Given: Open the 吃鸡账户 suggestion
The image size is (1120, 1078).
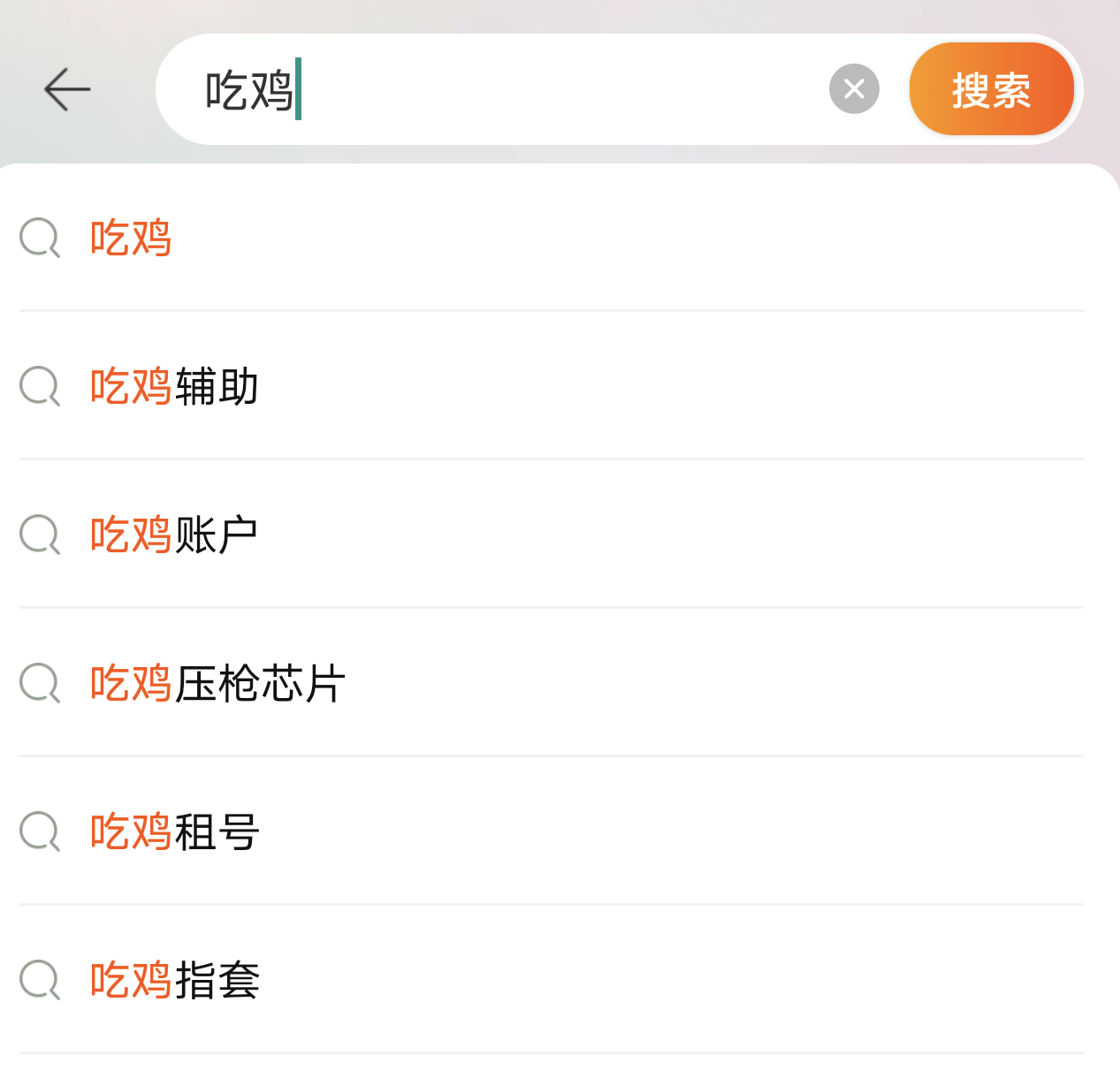Looking at the screenshot, I should point(174,535).
